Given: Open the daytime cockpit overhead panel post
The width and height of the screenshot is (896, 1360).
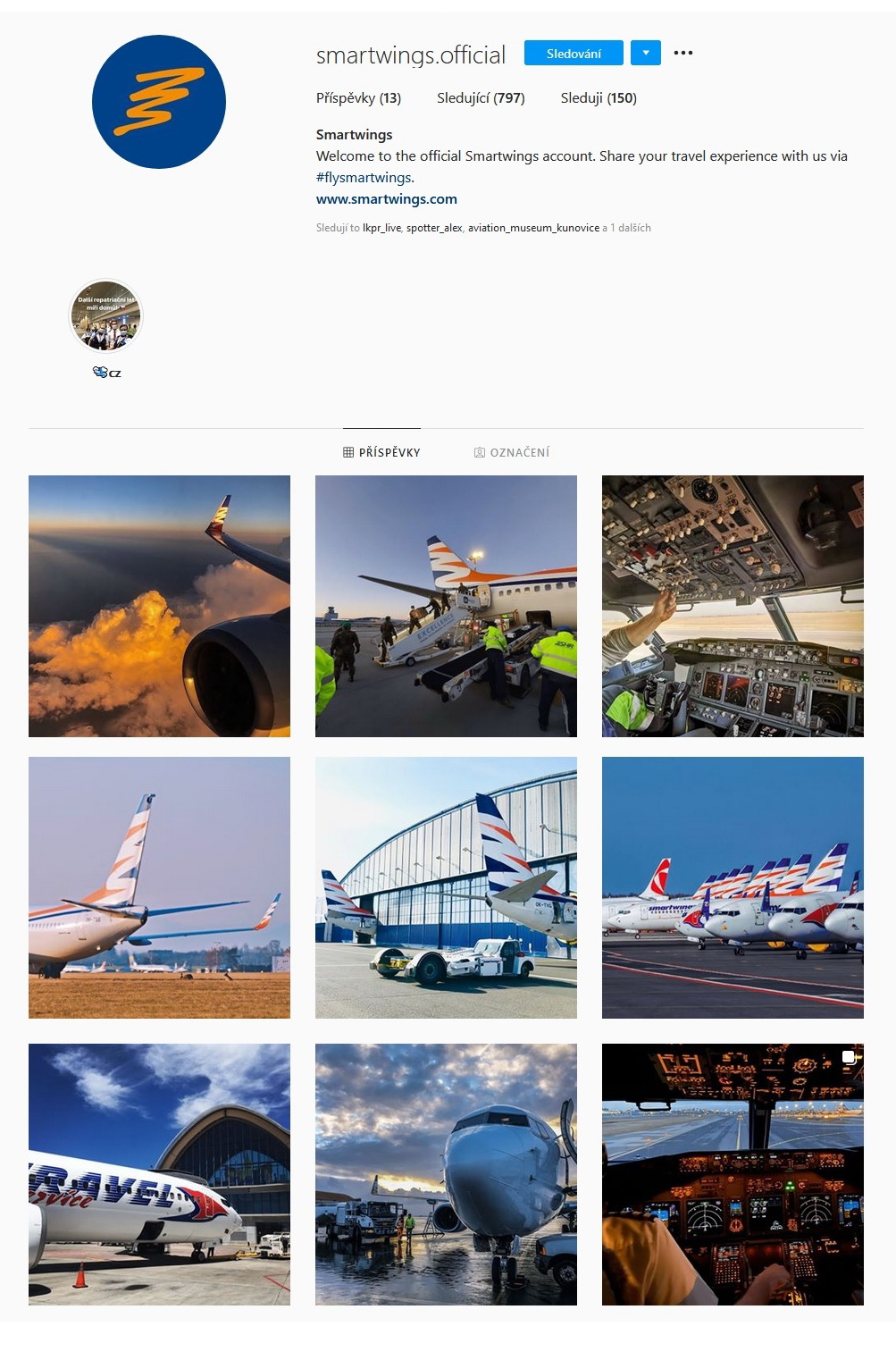Looking at the screenshot, I should point(733,606).
